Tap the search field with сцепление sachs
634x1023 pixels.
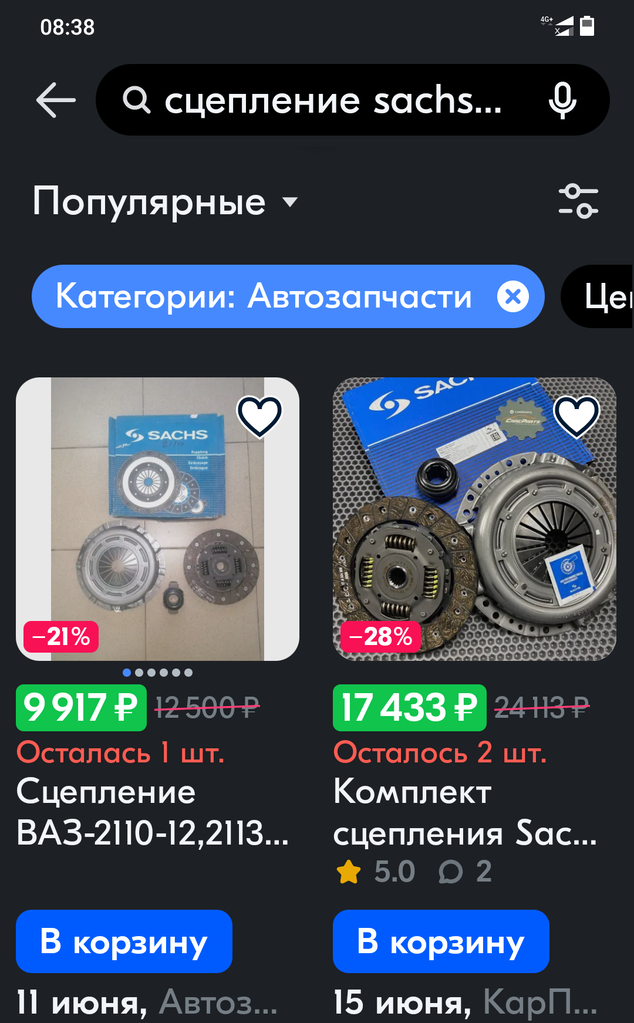pyautogui.click(x=330, y=100)
